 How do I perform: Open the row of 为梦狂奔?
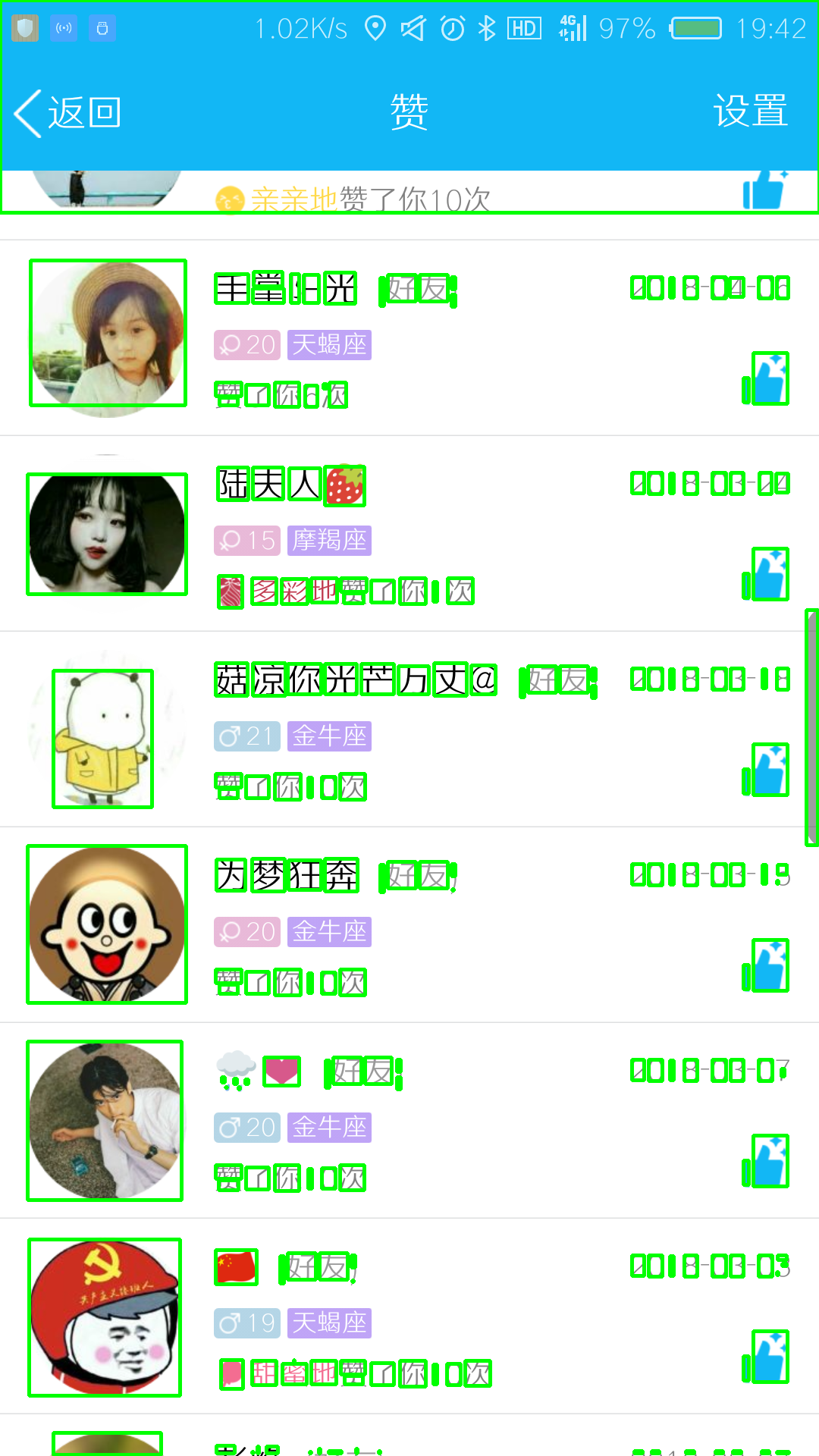click(x=409, y=925)
